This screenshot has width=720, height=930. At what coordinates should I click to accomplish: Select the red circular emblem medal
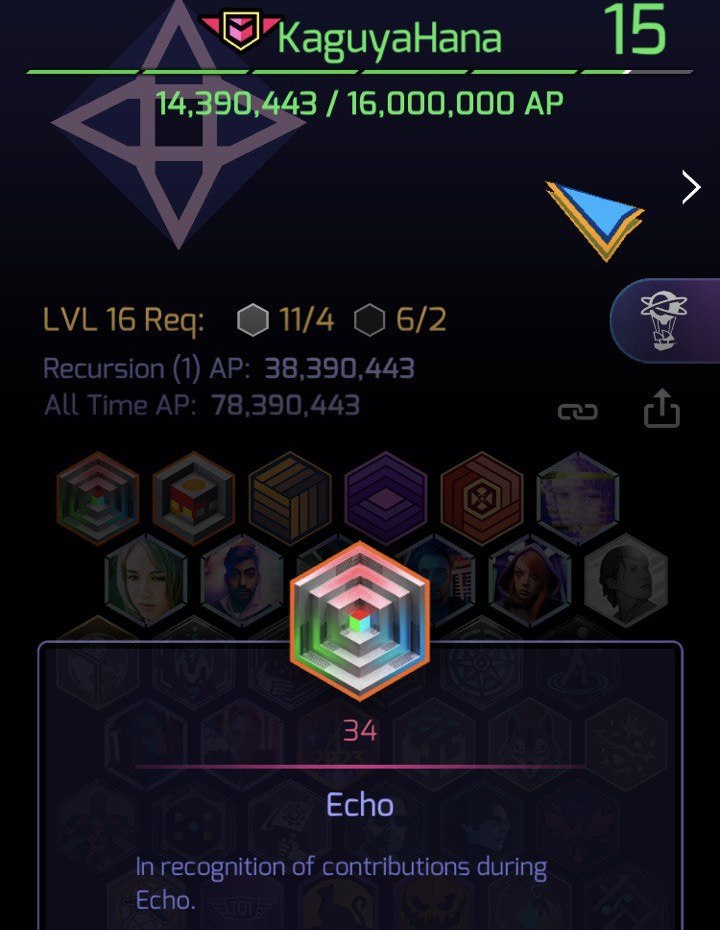click(x=480, y=495)
